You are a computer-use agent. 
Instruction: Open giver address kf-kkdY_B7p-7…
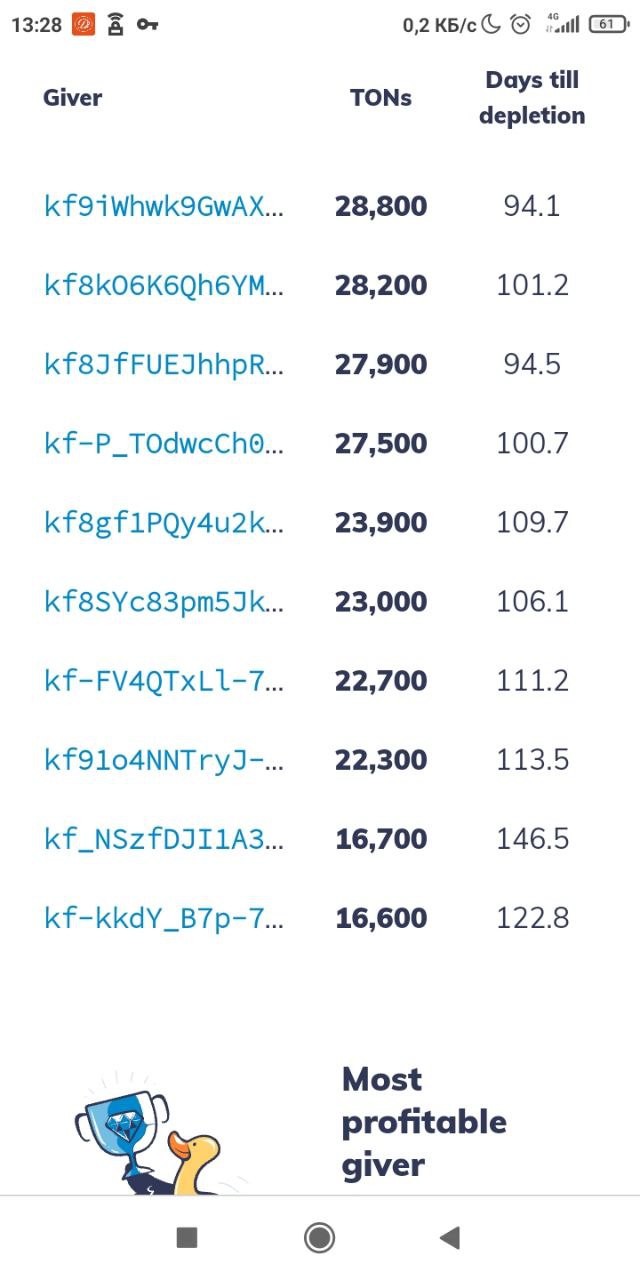pyautogui.click(x=164, y=917)
